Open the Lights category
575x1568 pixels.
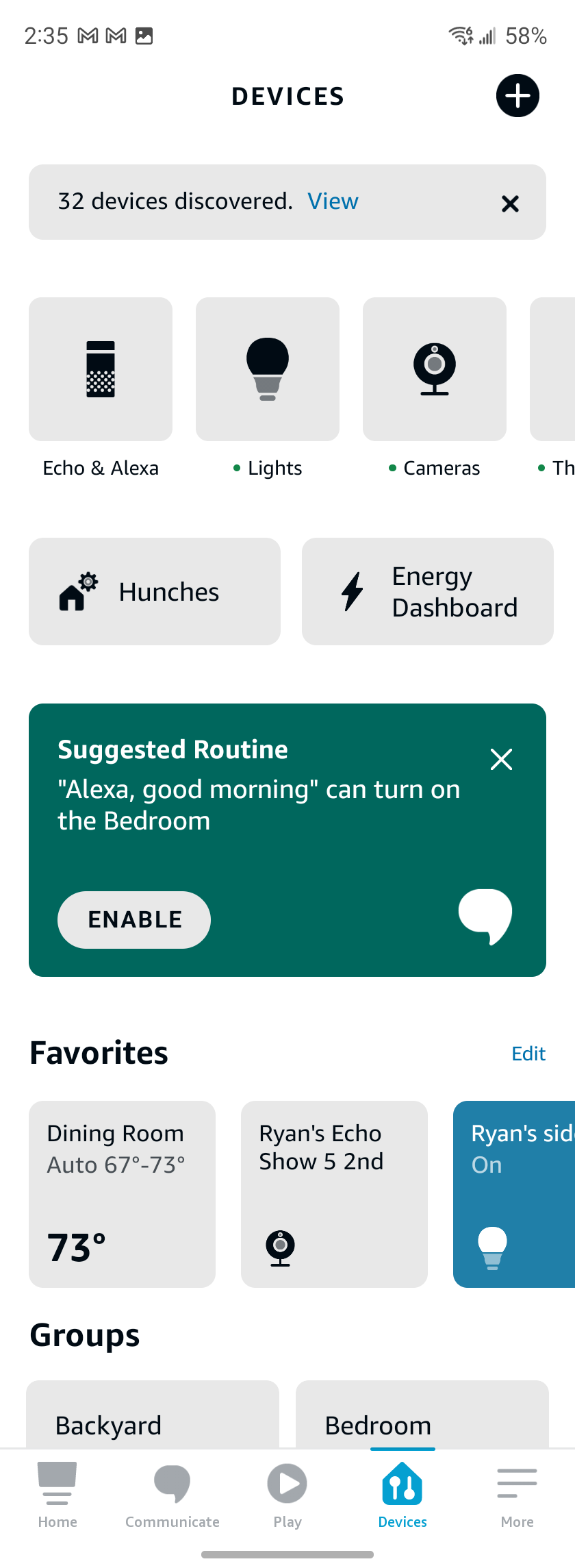click(x=268, y=370)
